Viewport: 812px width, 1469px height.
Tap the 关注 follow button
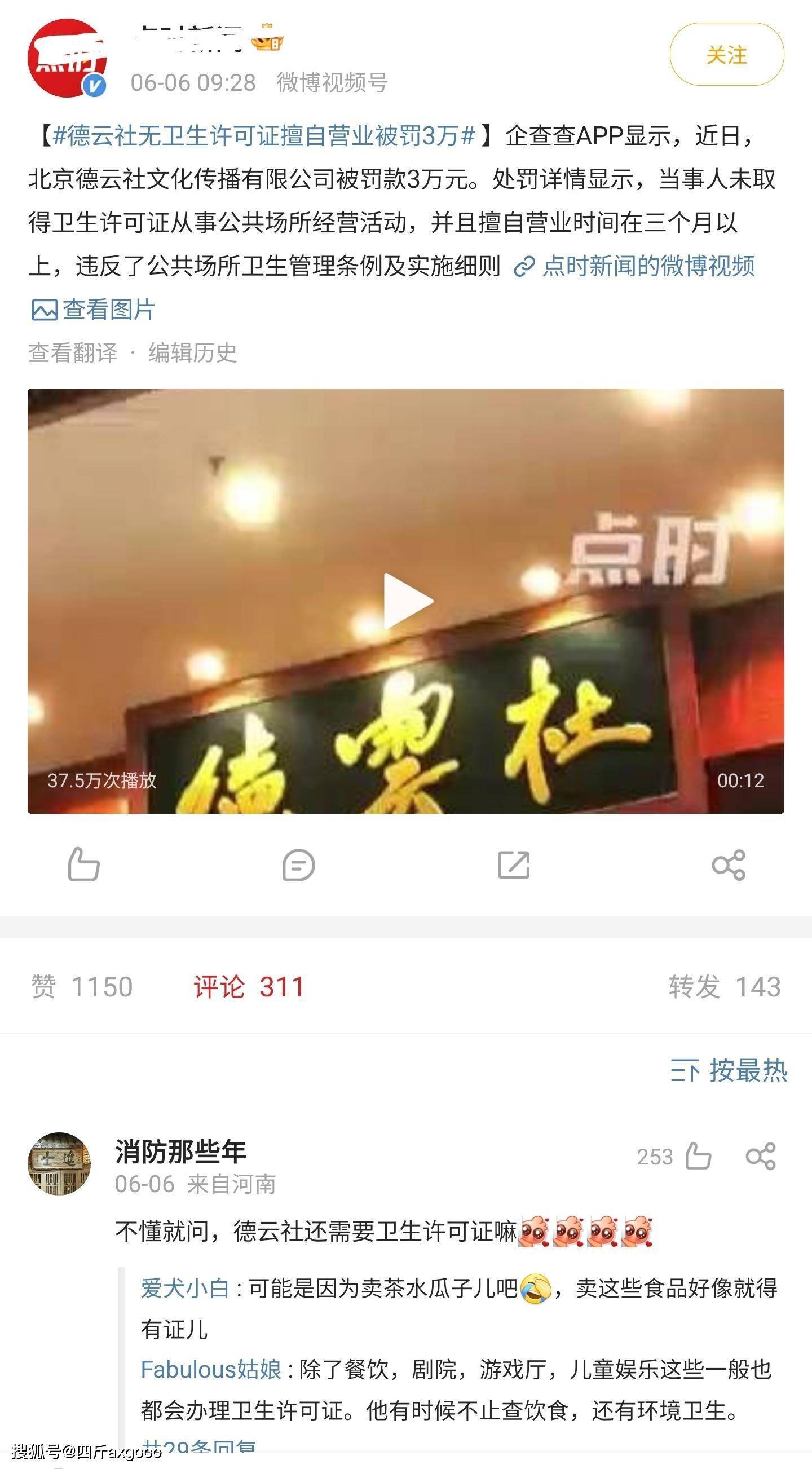726,55
